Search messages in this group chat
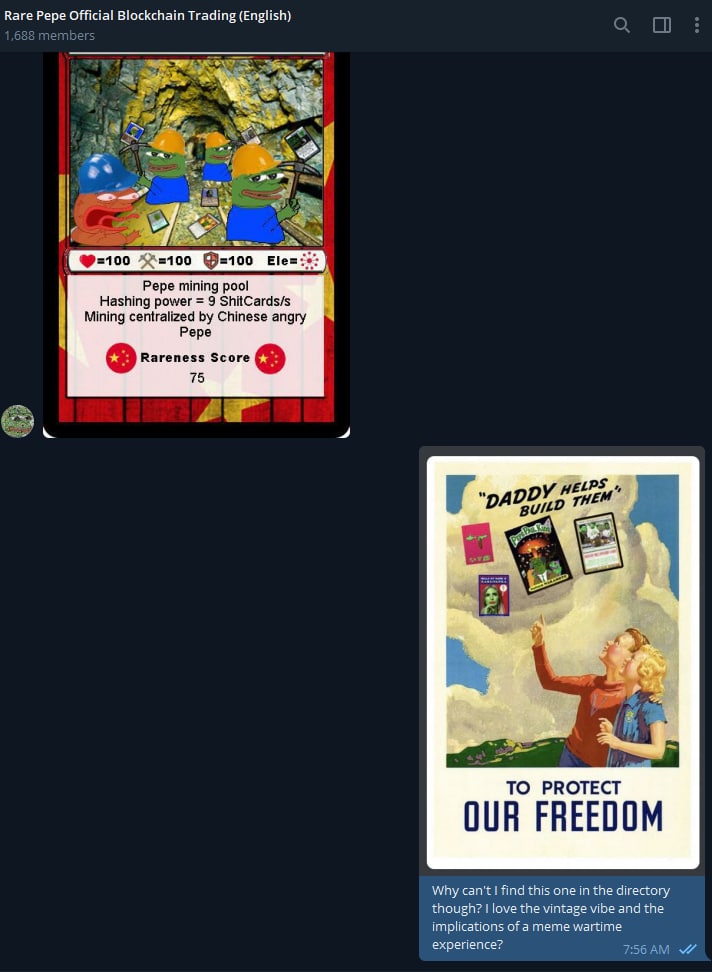Image resolution: width=712 pixels, height=972 pixels. (622, 25)
